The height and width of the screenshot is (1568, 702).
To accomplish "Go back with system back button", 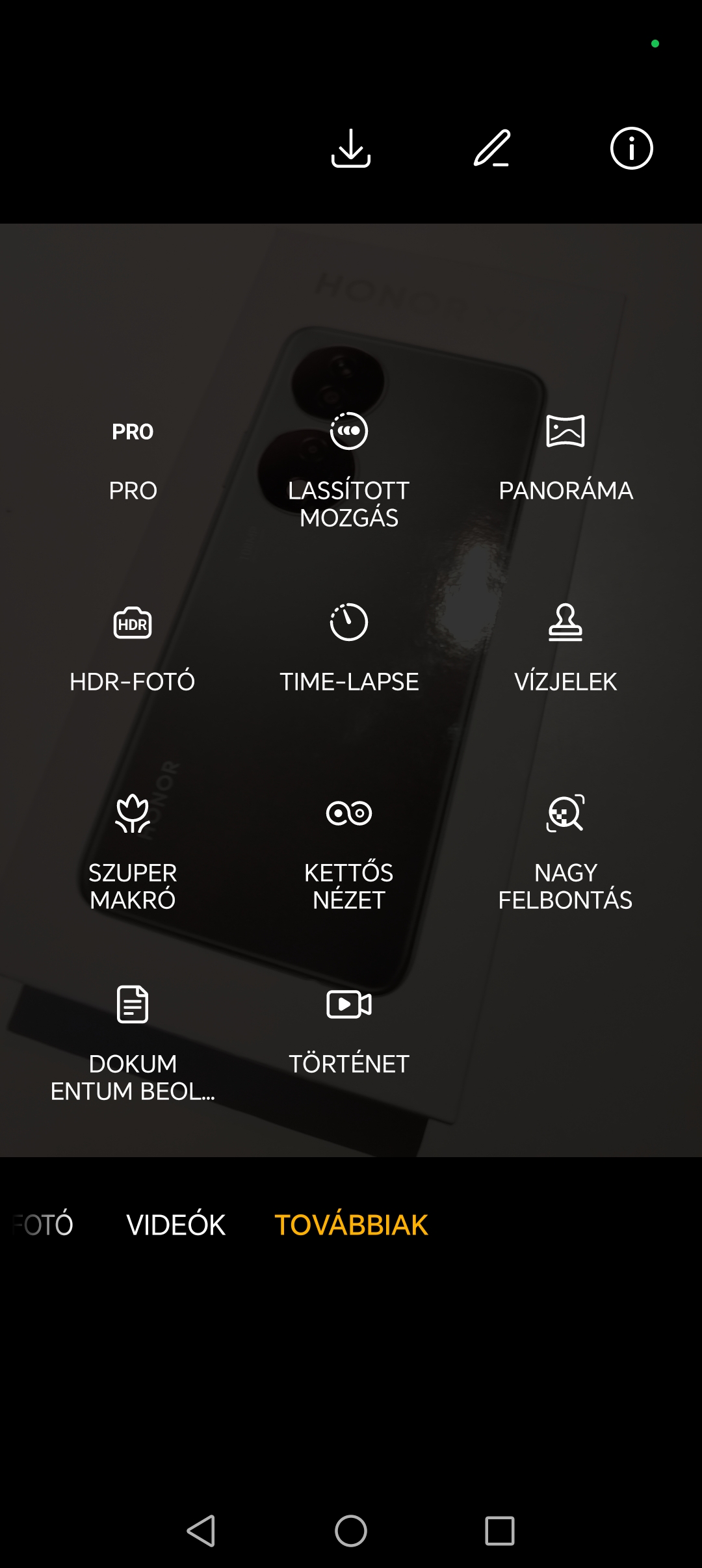I will tap(201, 1531).
